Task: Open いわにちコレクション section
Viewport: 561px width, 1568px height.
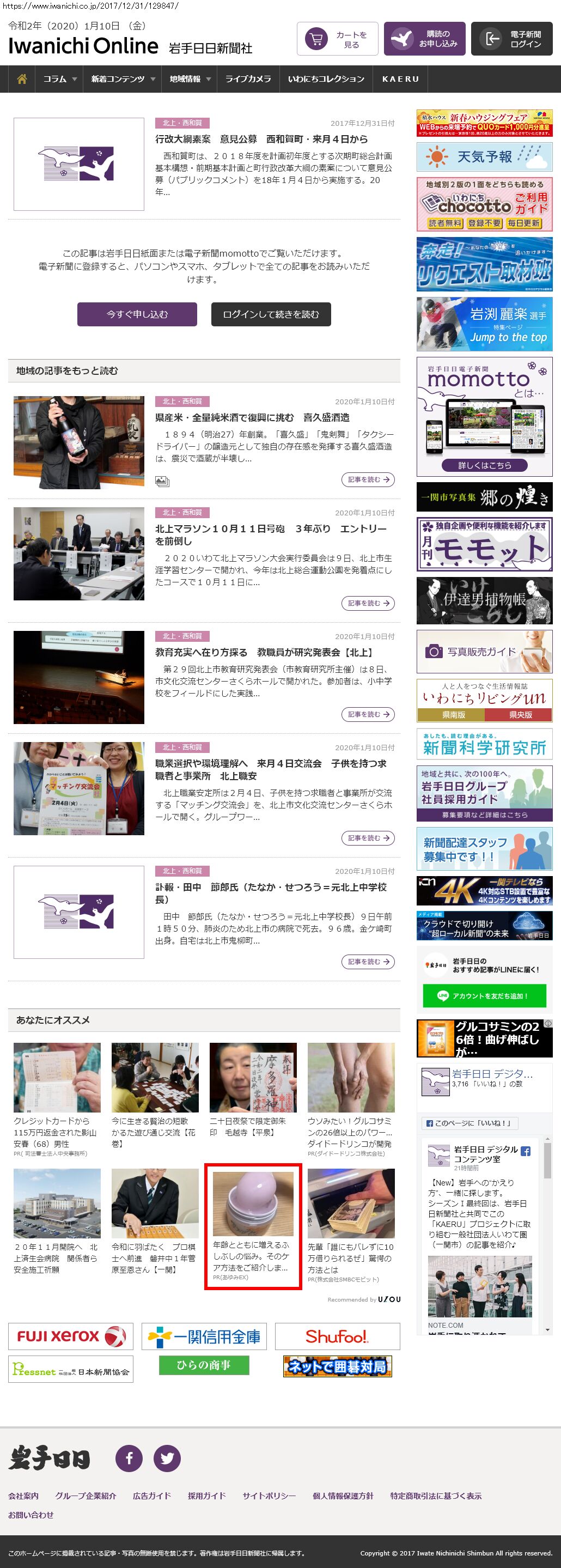Action: coord(326,79)
